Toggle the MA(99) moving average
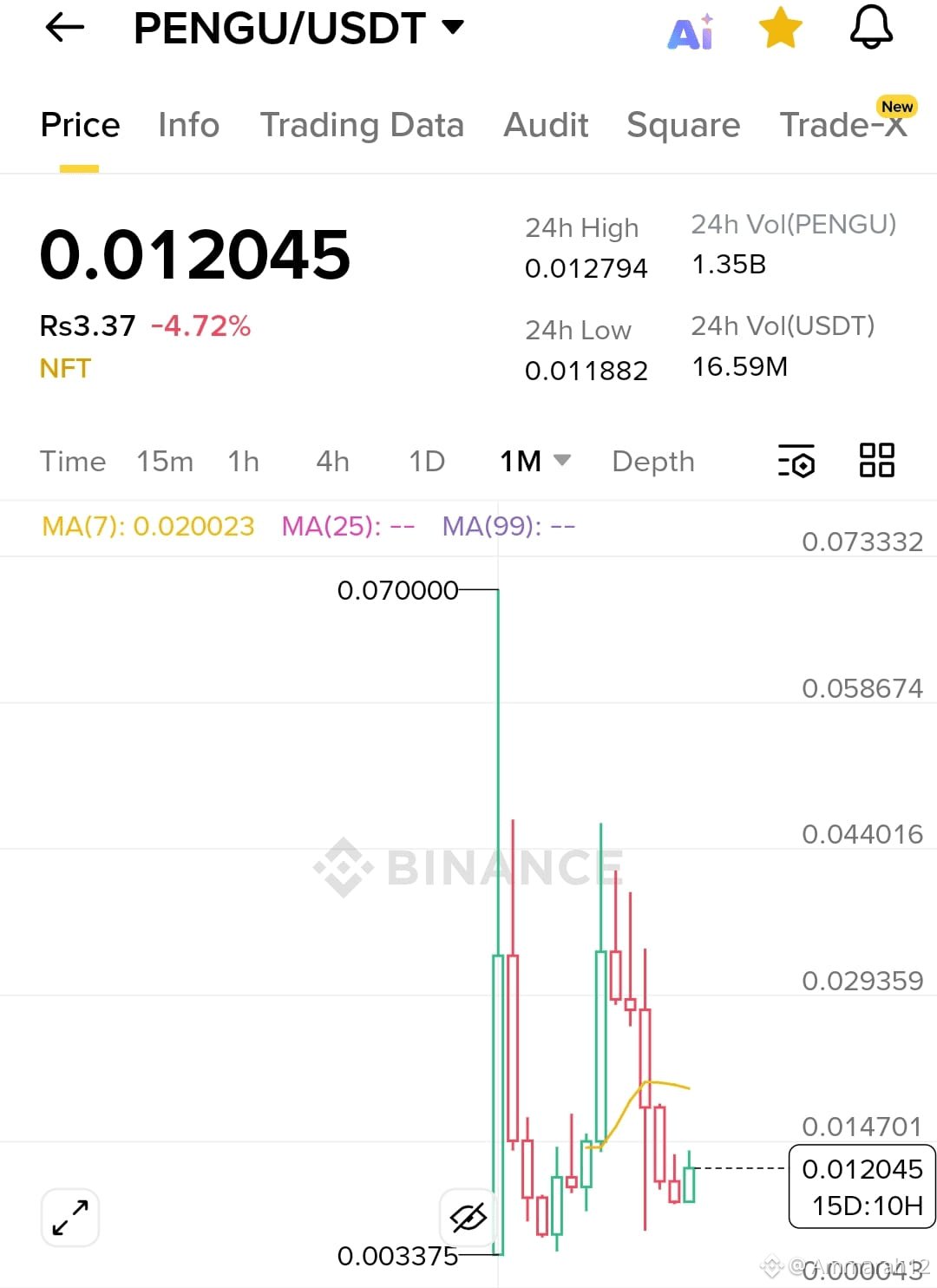Viewport: 937px width, 1288px height. click(x=508, y=526)
